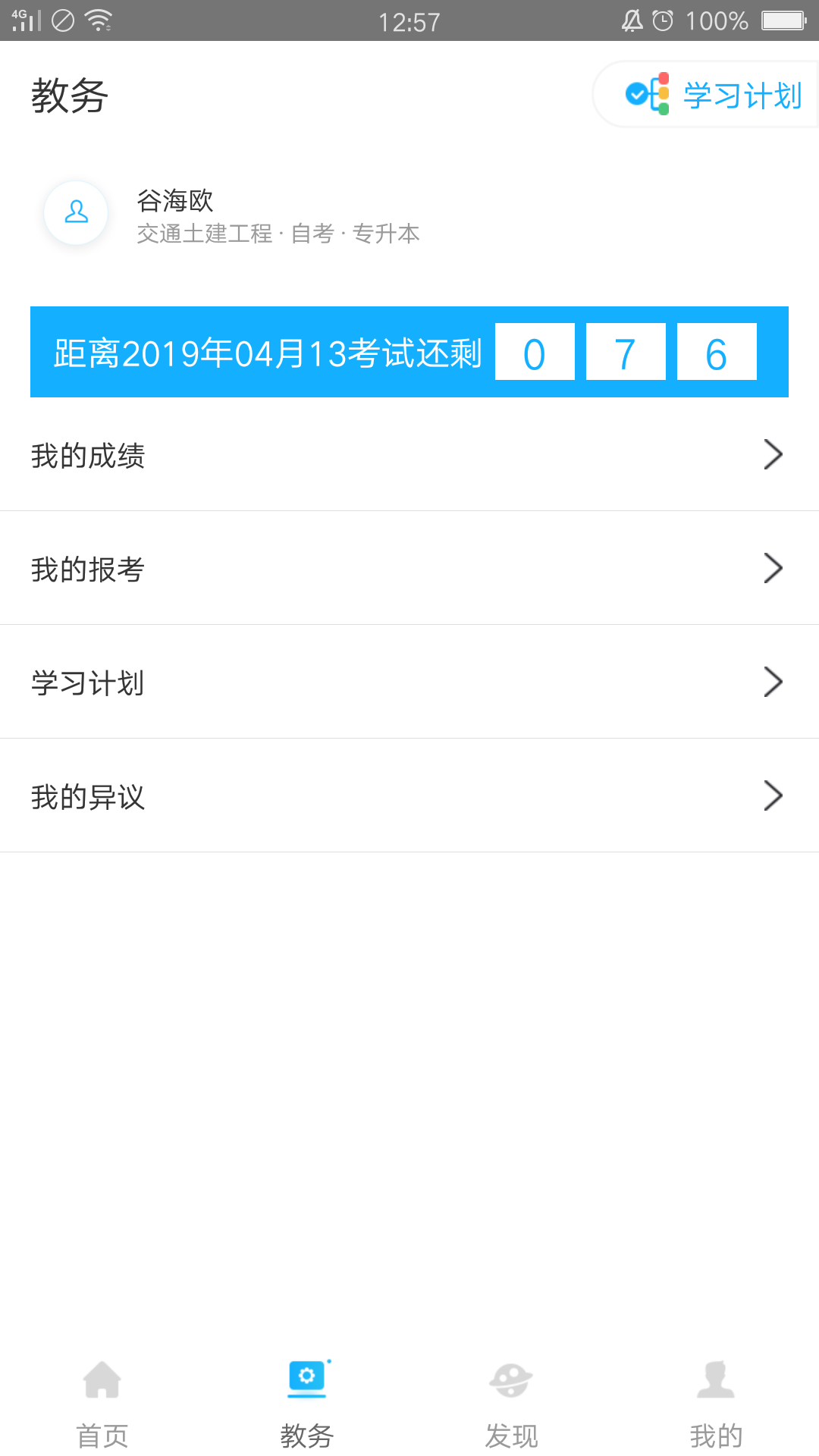Open 我的成绩 row
The width and height of the screenshot is (819, 1456).
click(409, 455)
